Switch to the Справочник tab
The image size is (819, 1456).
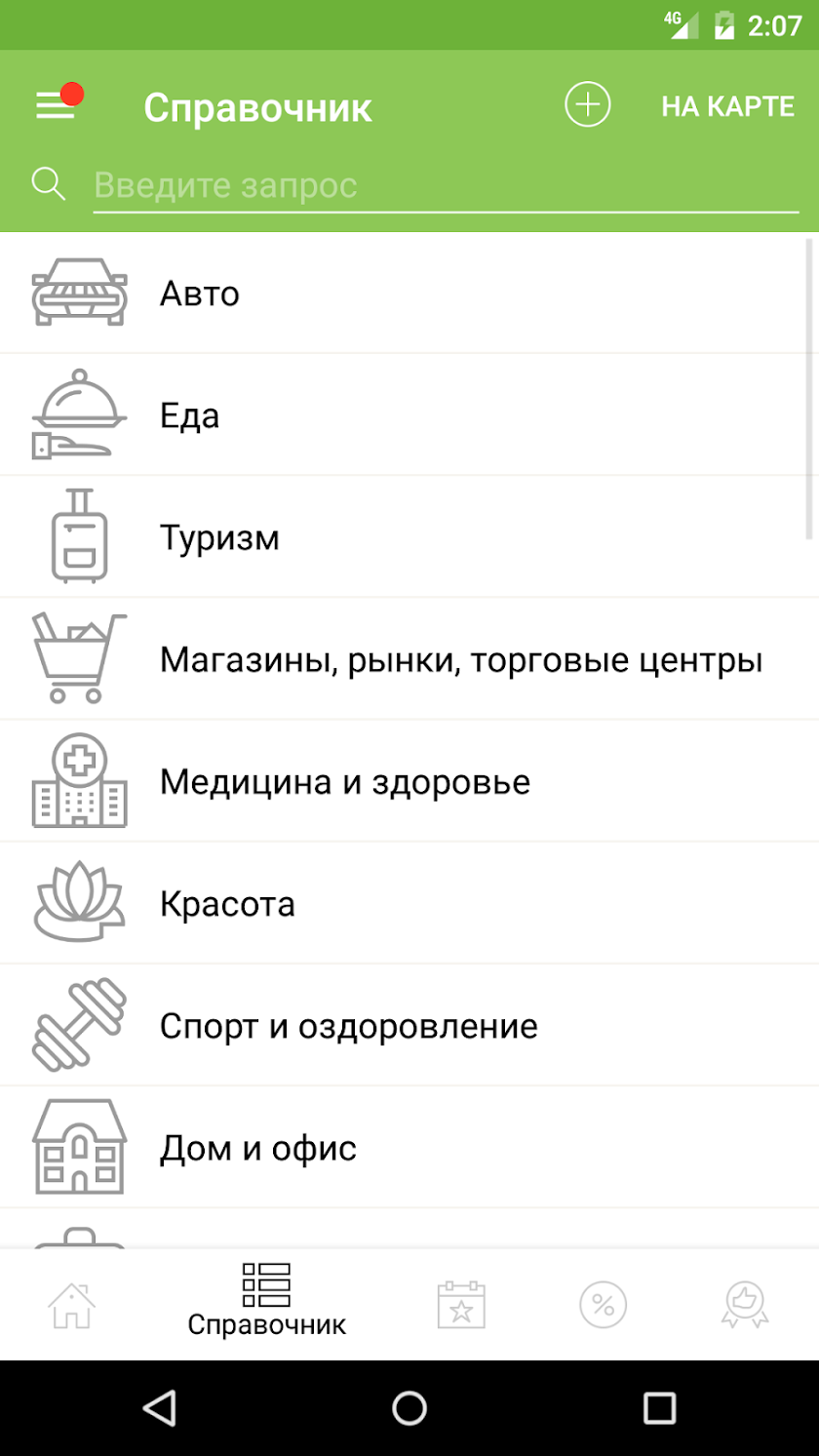point(266,1301)
